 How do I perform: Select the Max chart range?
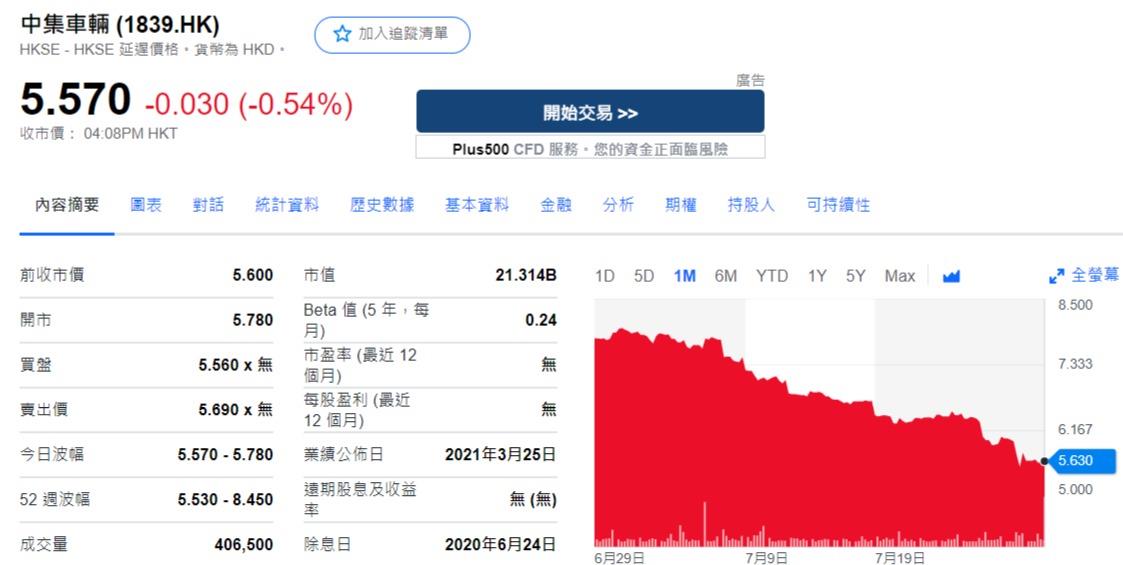899,276
